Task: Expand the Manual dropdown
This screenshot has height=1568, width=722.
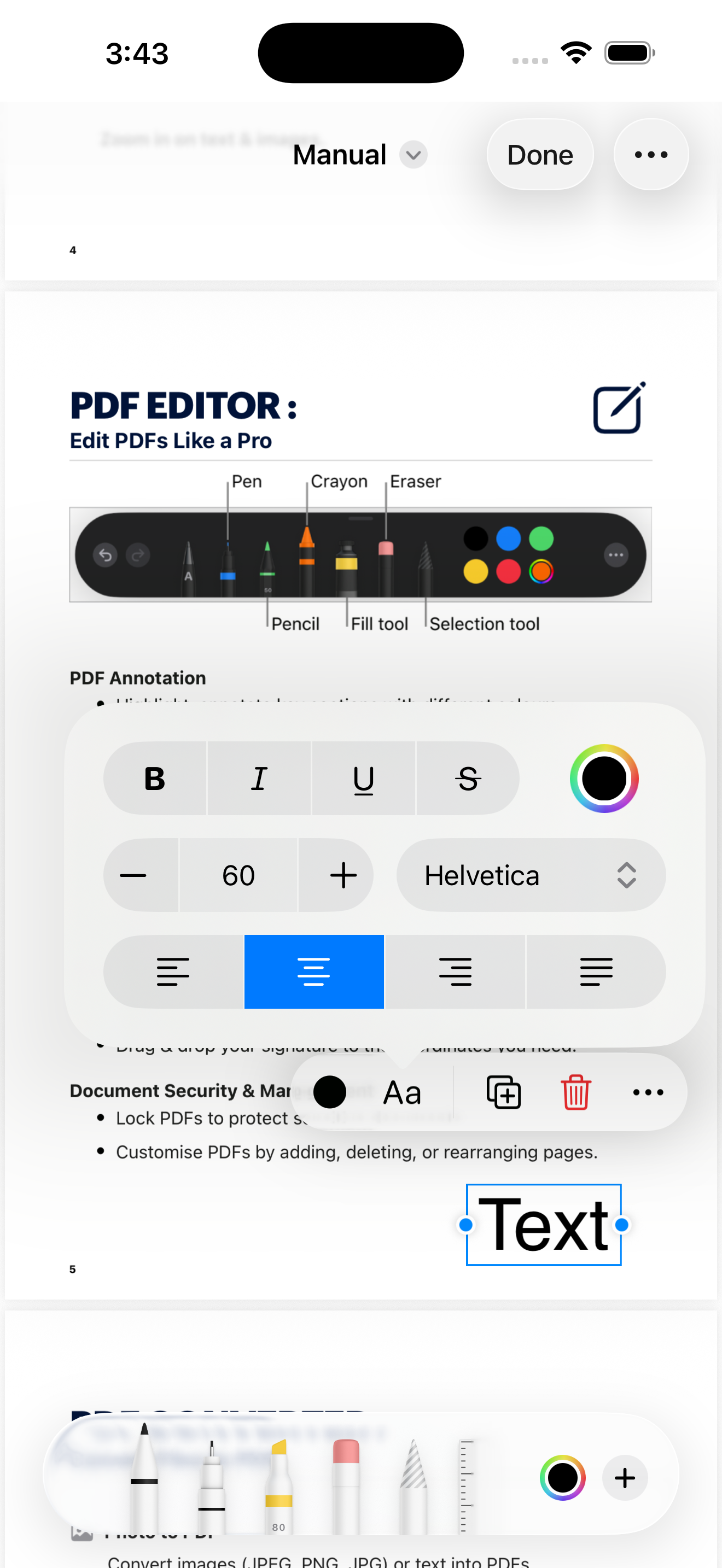Action: 413,155
